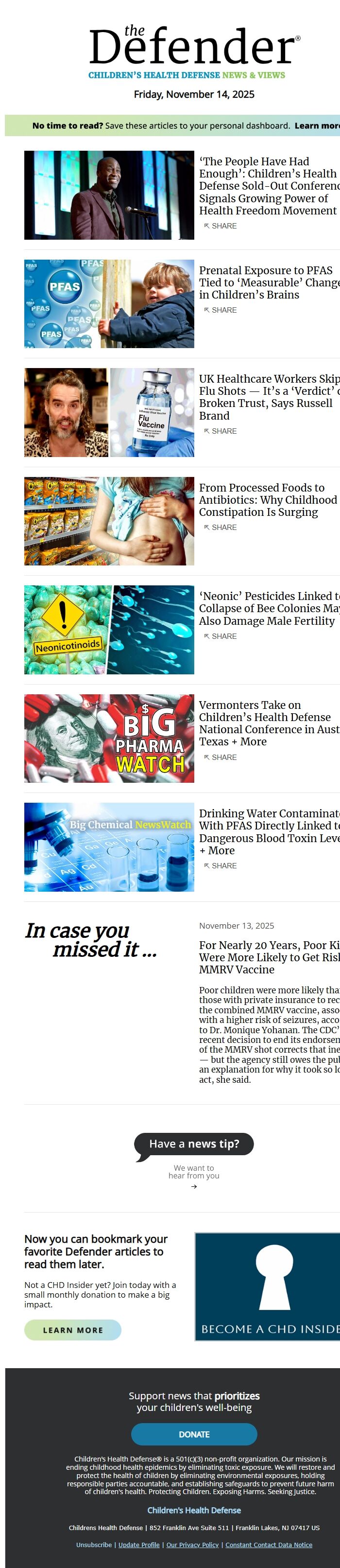
Task: Share the Health Freedom Movement article
Action: coord(220,226)
